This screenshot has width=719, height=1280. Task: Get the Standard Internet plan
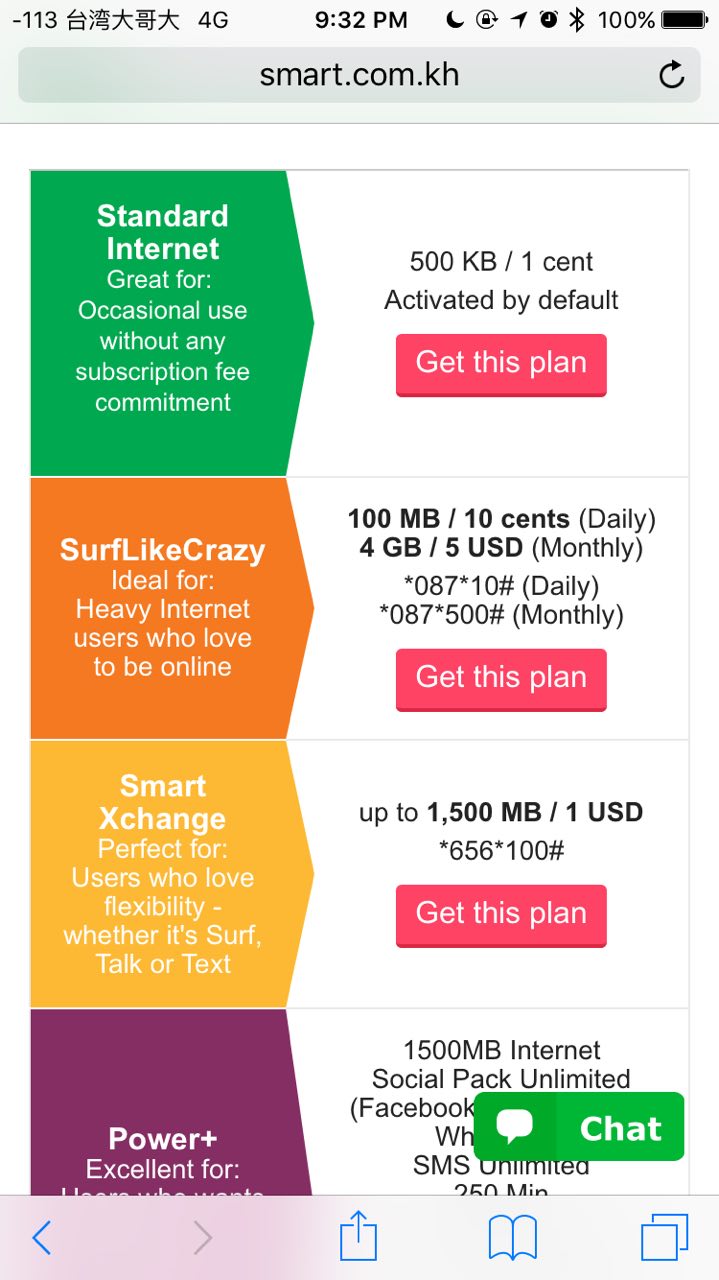(x=501, y=363)
